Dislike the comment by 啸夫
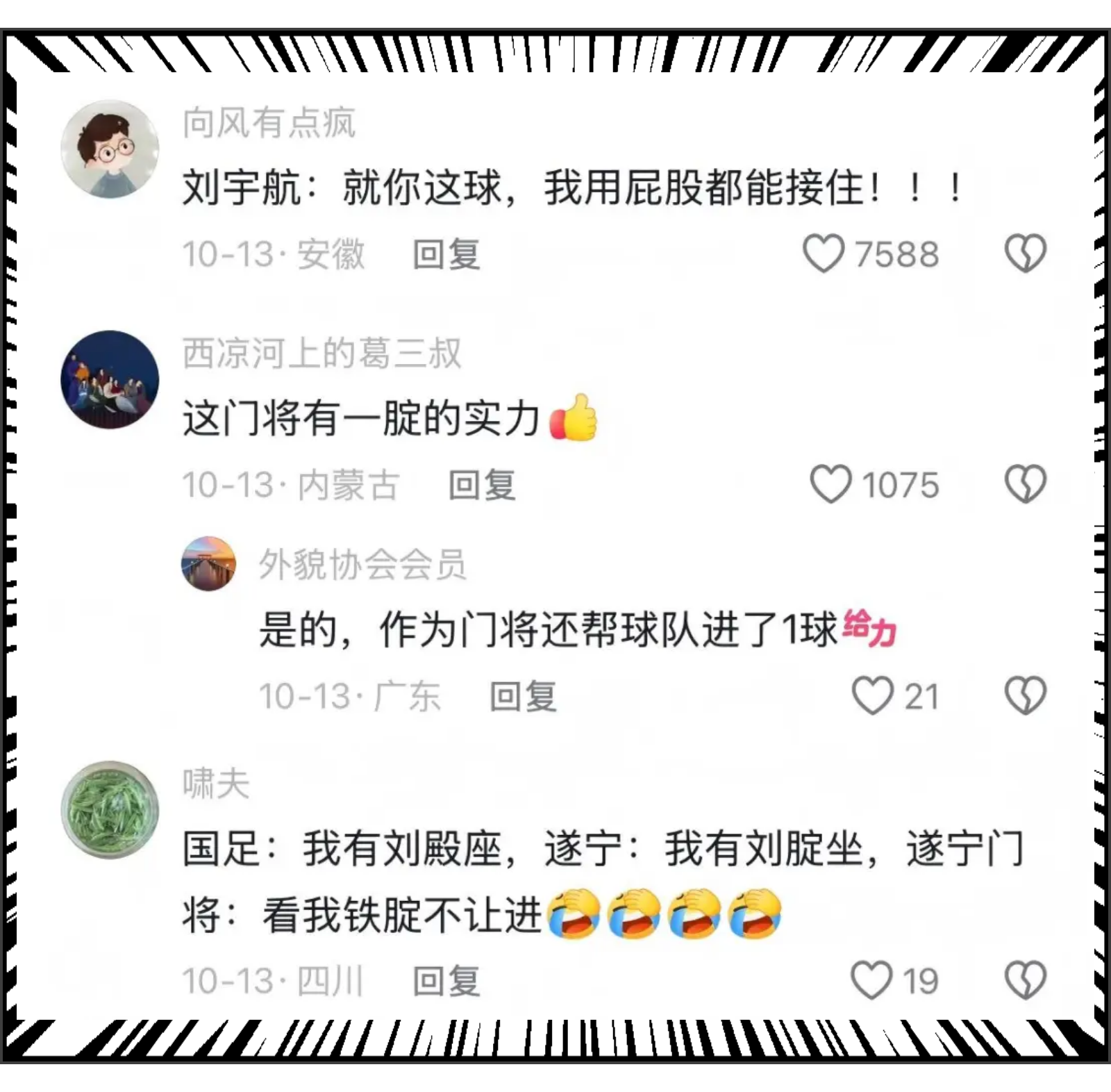 pyautogui.click(x=1025, y=980)
